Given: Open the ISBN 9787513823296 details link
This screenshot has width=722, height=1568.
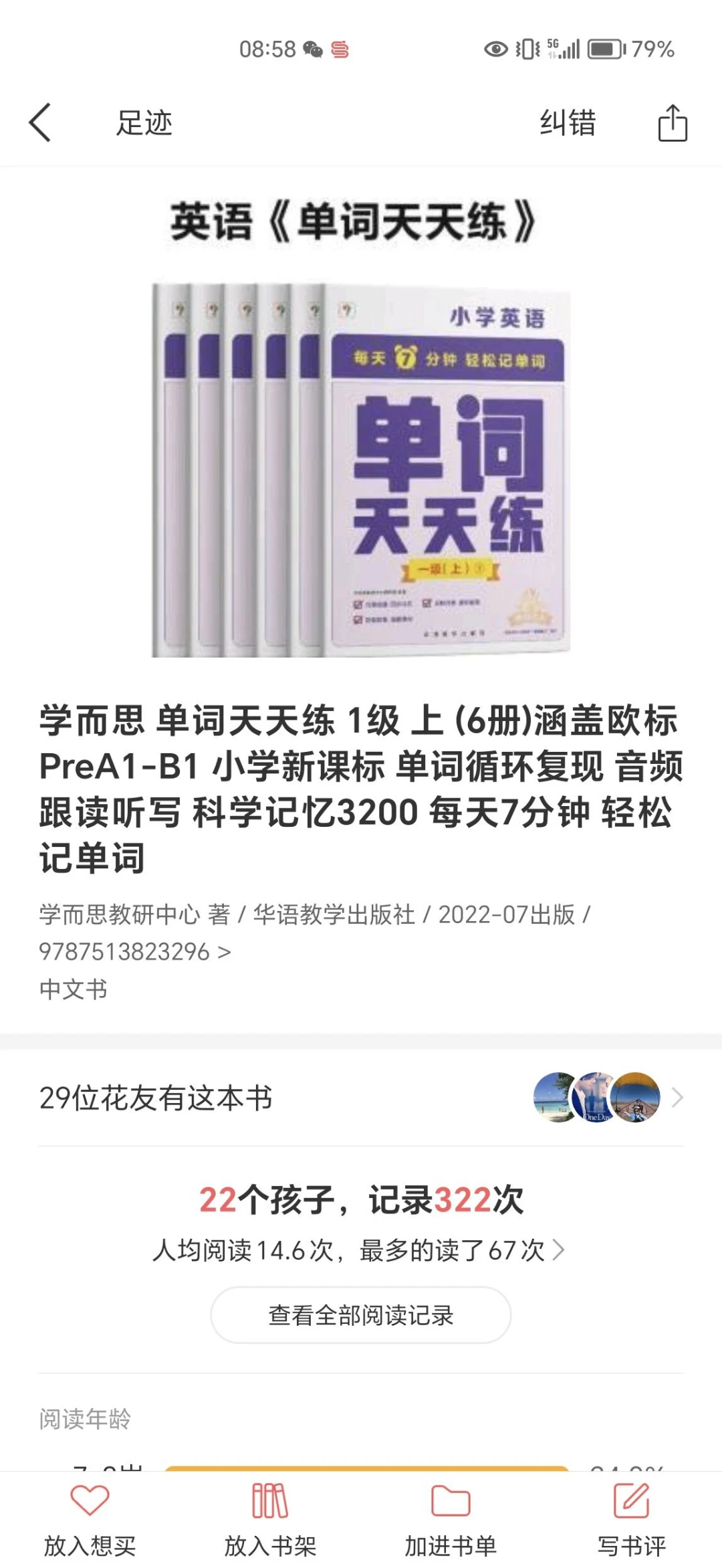Looking at the screenshot, I should pos(135,951).
